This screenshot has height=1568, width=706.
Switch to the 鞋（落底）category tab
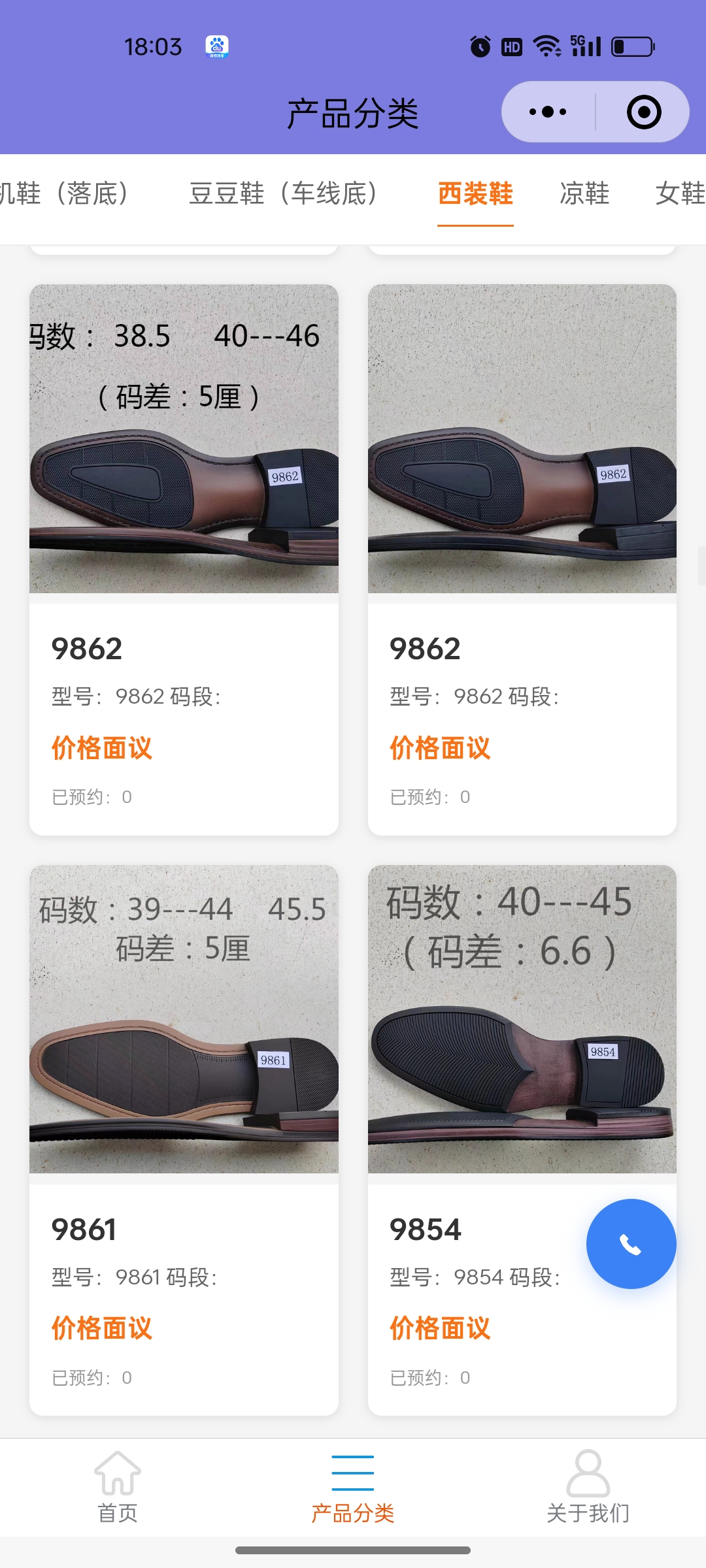(65, 194)
